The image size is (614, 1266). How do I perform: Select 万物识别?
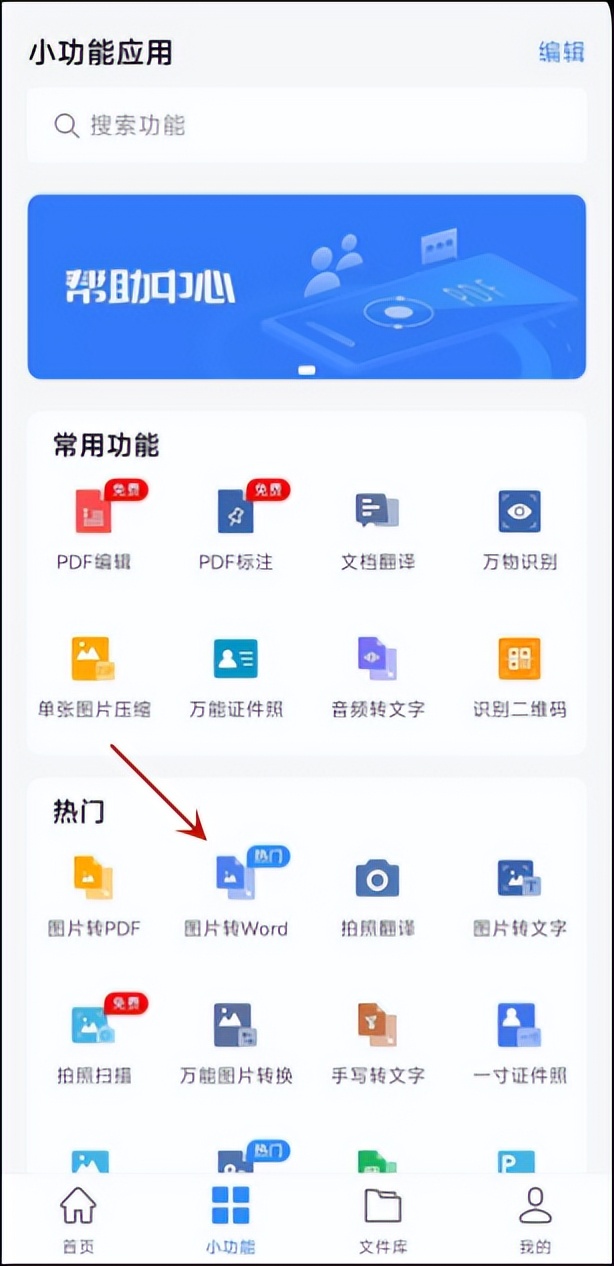tap(519, 530)
